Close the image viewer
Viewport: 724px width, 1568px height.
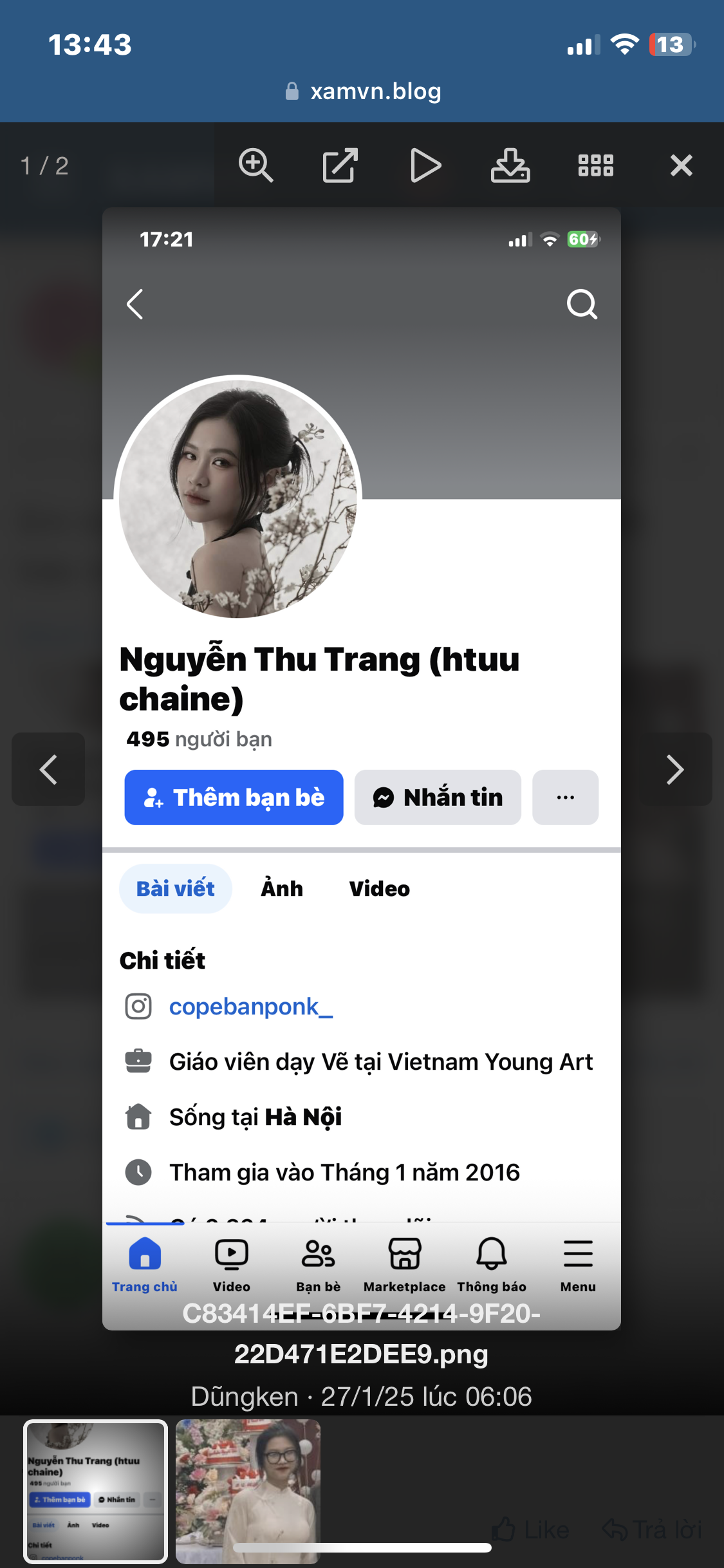(x=681, y=165)
